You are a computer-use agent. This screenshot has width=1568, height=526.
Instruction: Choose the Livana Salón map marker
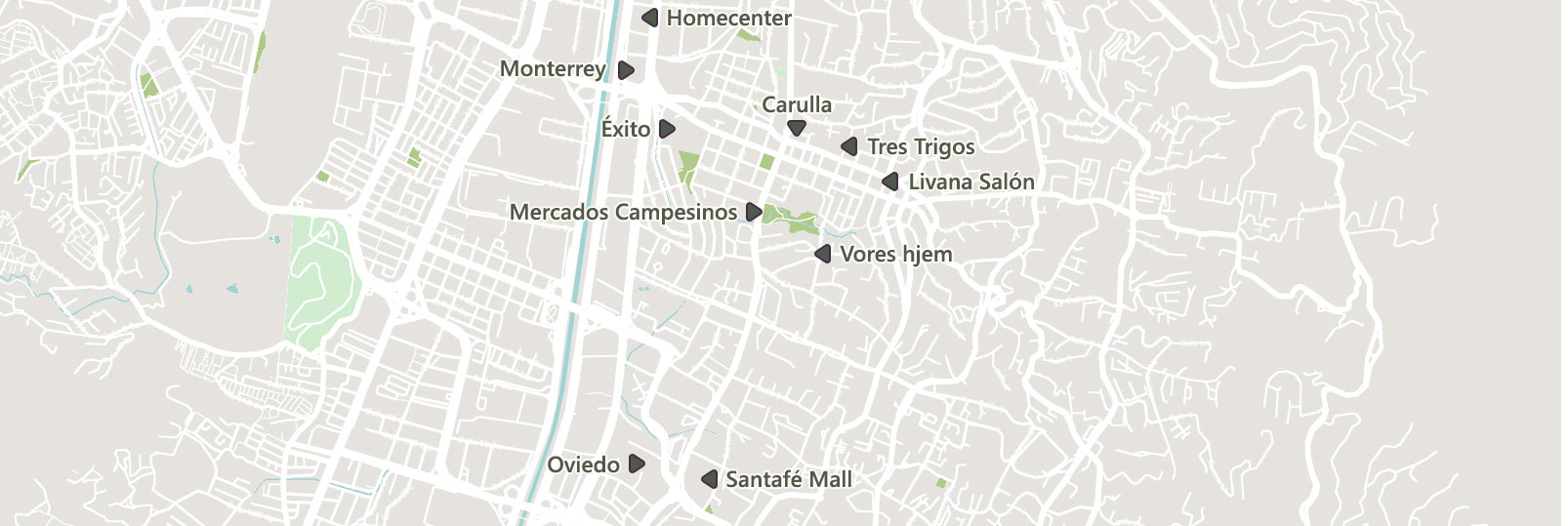[890, 182]
